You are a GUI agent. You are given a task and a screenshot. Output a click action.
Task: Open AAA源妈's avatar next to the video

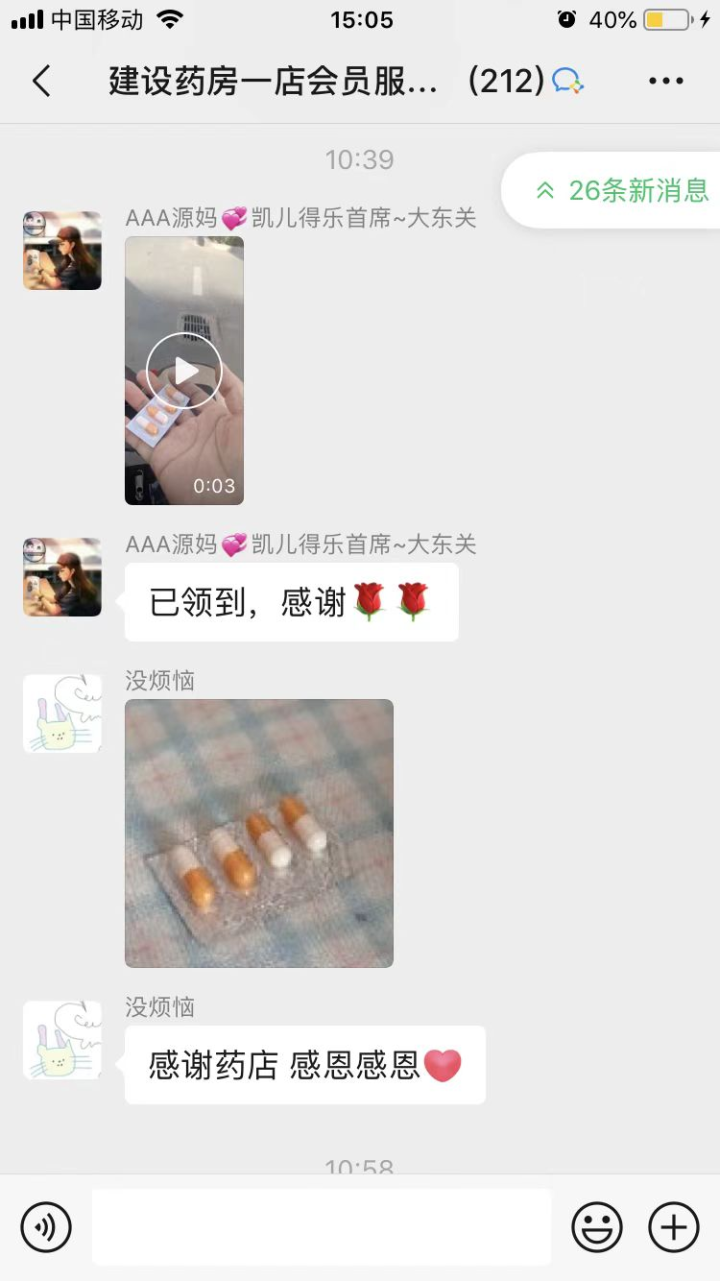(62, 251)
